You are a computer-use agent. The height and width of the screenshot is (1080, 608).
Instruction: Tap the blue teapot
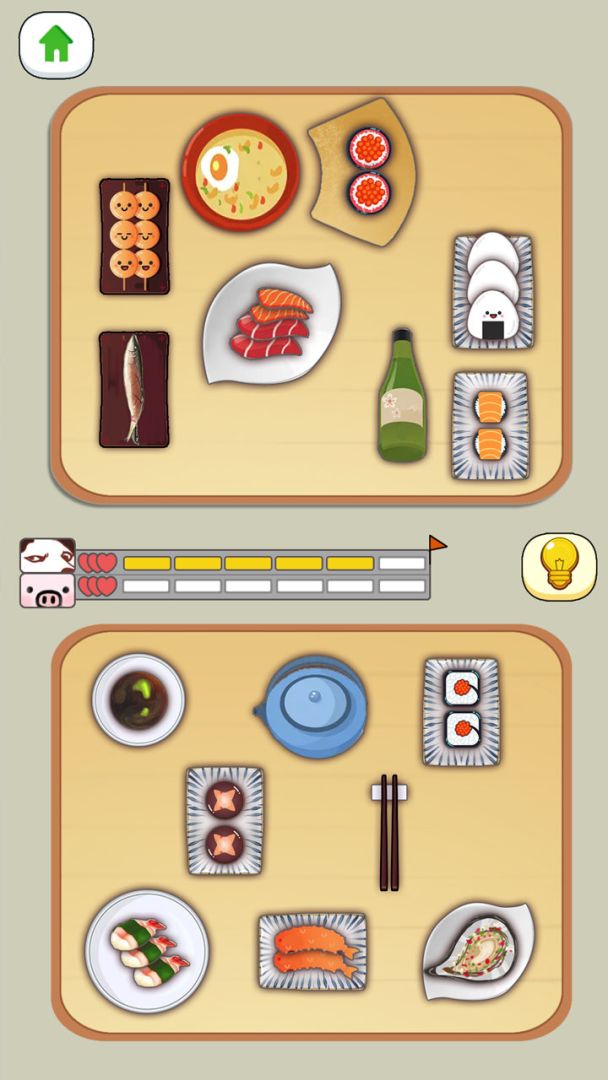(x=313, y=704)
